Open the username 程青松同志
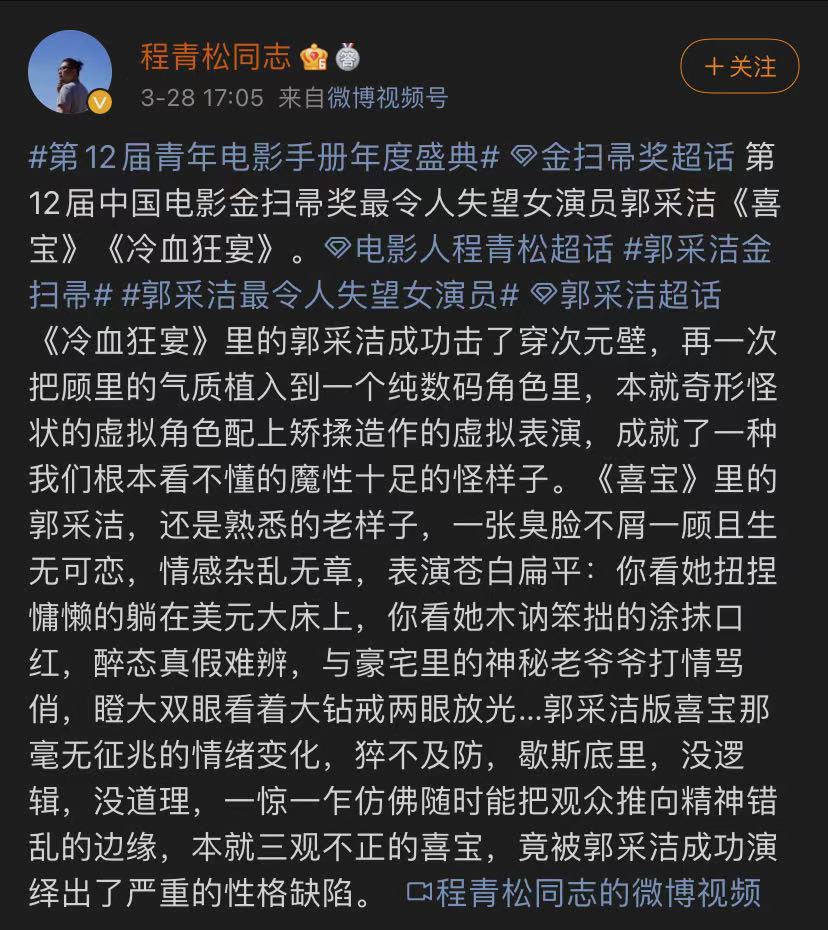Viewport: 828px width, 930px height. [x=215, y=58]
